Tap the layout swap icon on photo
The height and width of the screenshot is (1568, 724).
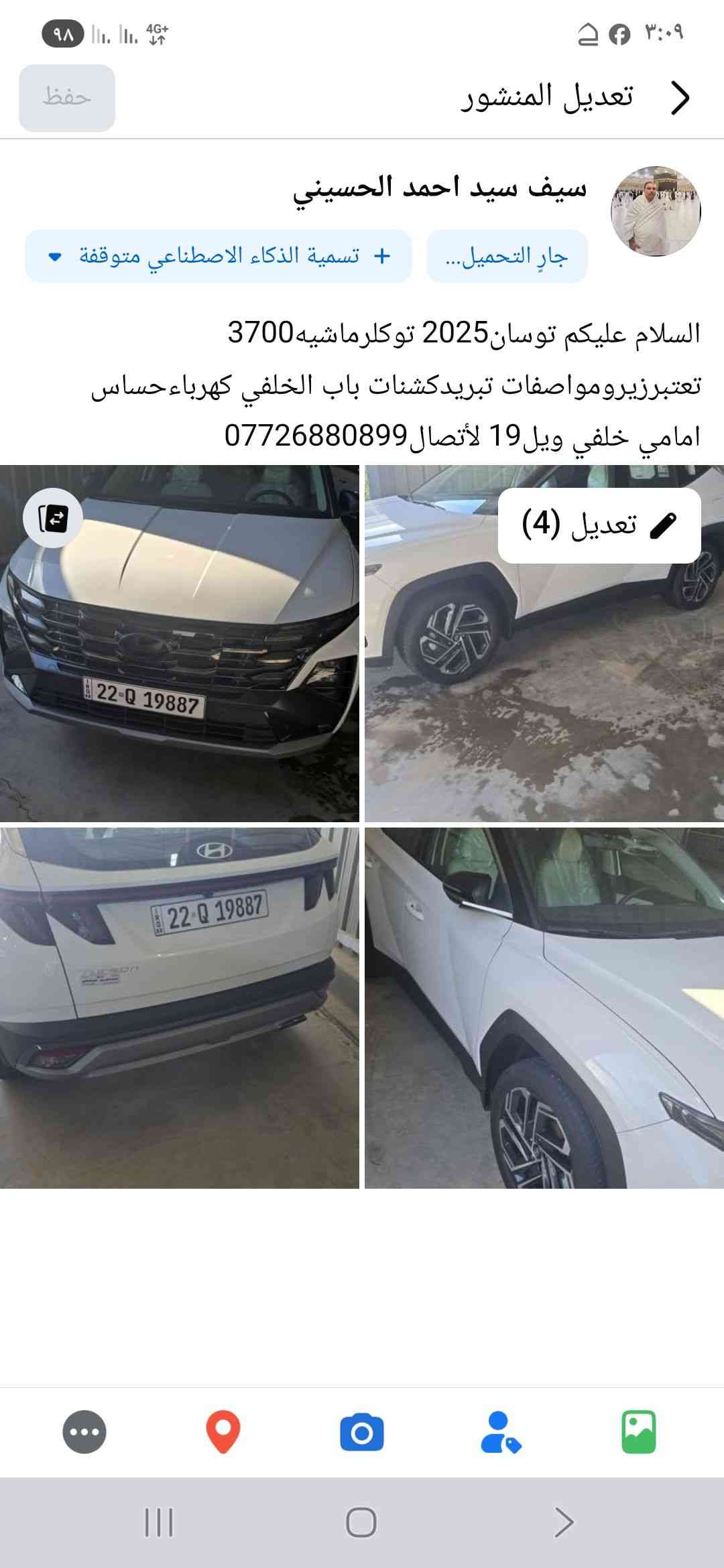click(x=53, y=518)
